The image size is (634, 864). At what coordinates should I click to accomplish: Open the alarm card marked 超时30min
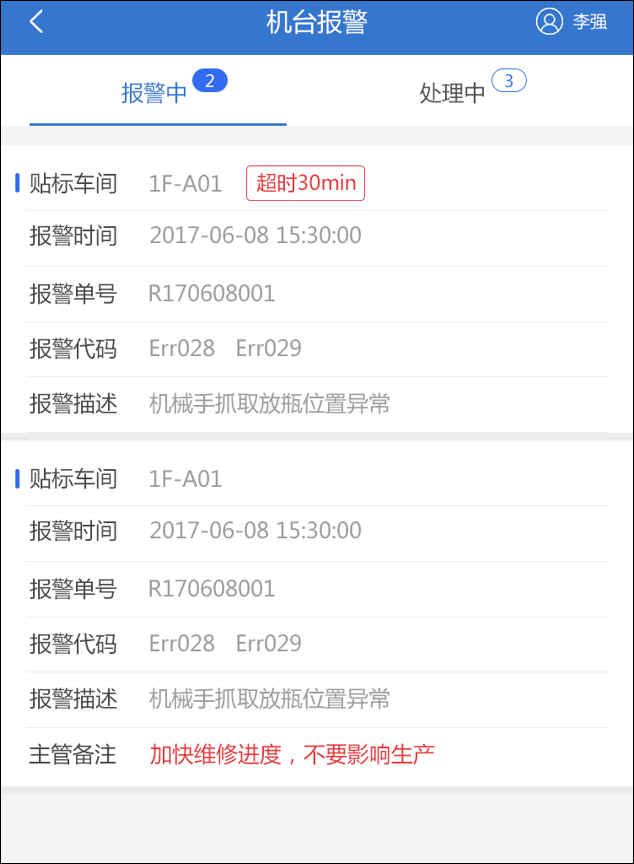coord(316,292)
